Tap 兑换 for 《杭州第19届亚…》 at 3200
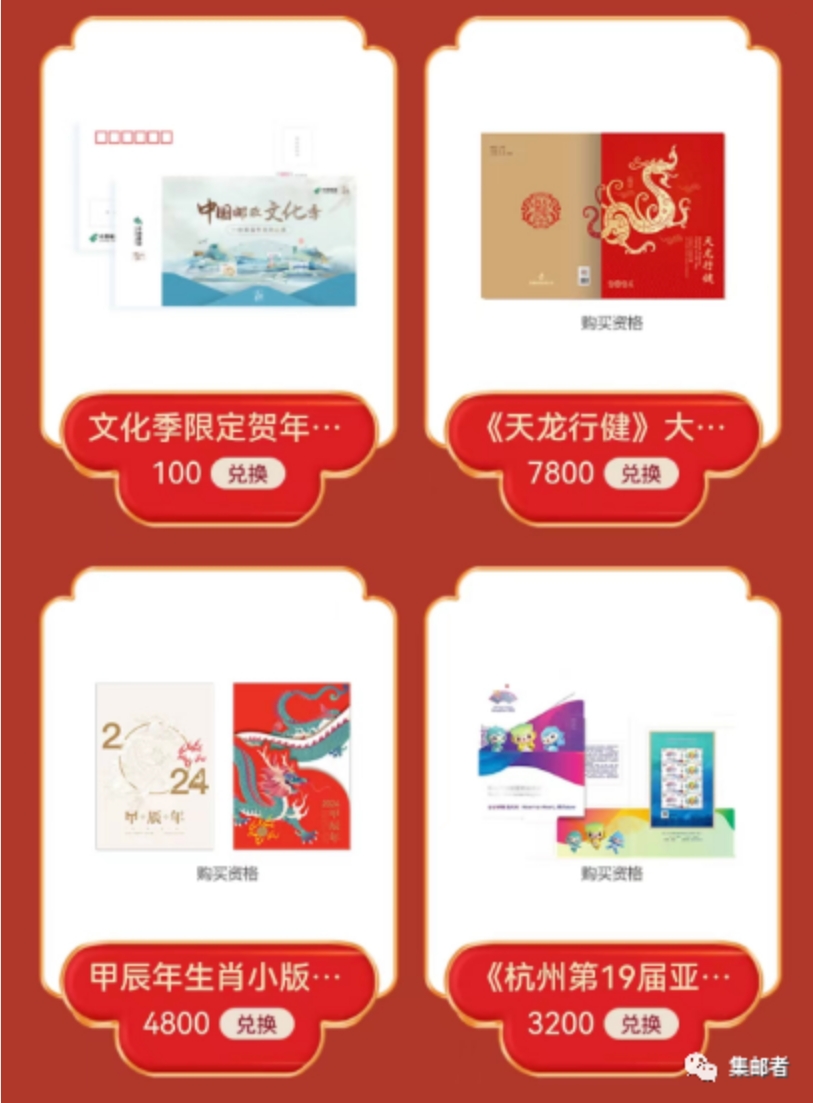Image resolution: width=813 pixels, height=1103 pixels. pos(641,1024)
